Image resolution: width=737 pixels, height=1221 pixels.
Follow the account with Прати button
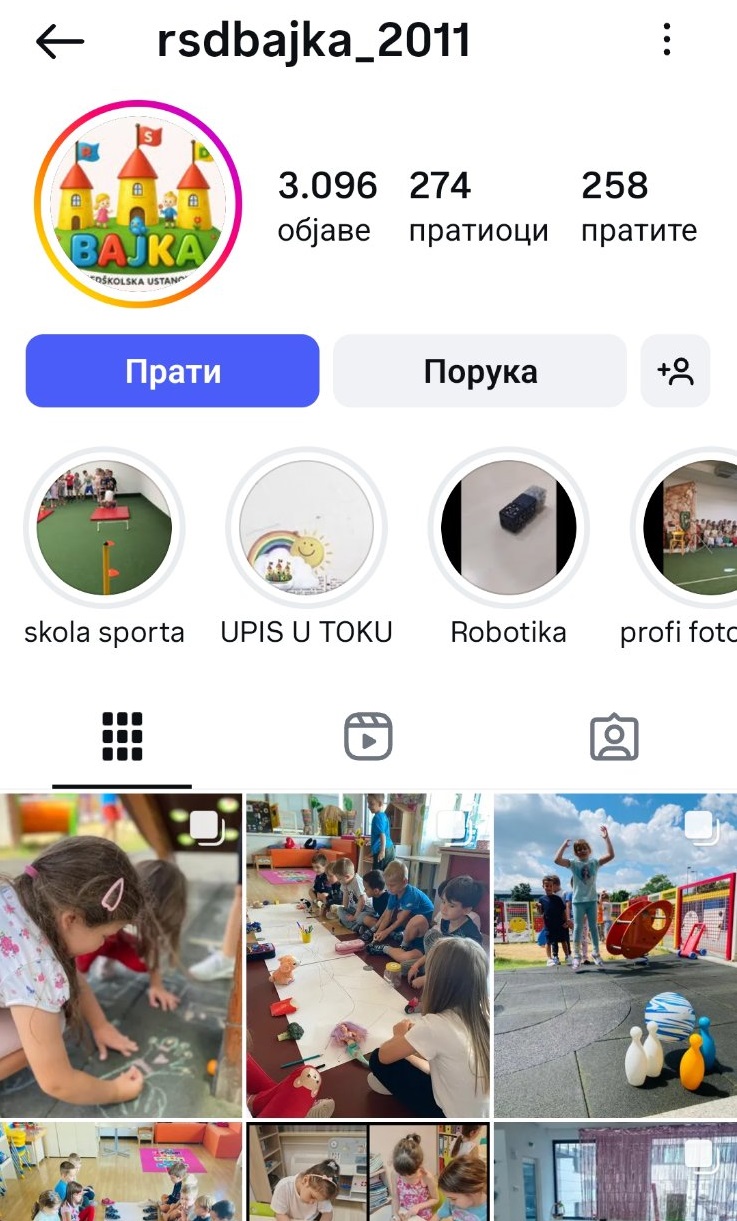pyautogui.click(x=172, y=371)
